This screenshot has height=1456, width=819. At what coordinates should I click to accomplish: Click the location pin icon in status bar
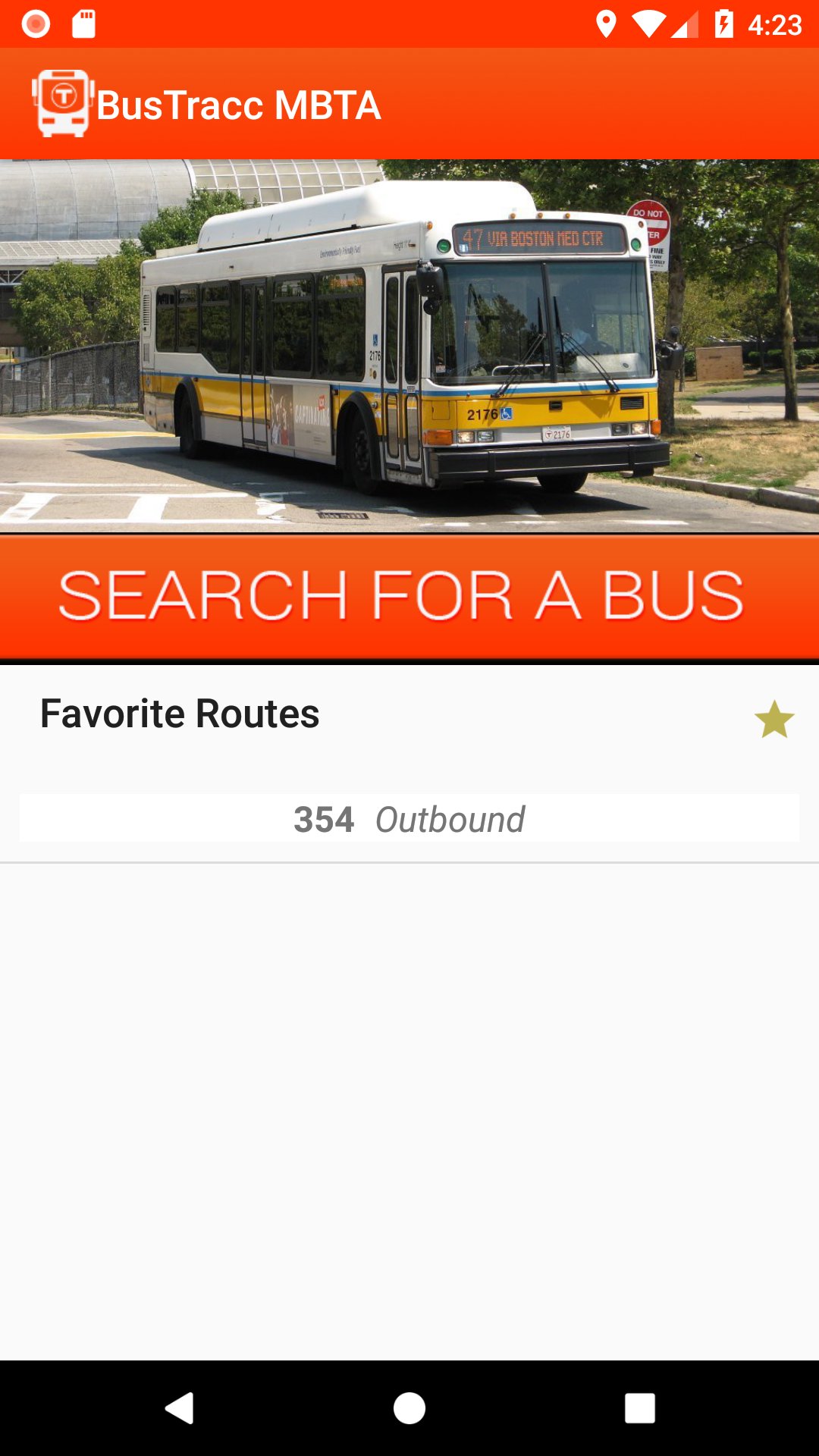[x=607, y=23]
